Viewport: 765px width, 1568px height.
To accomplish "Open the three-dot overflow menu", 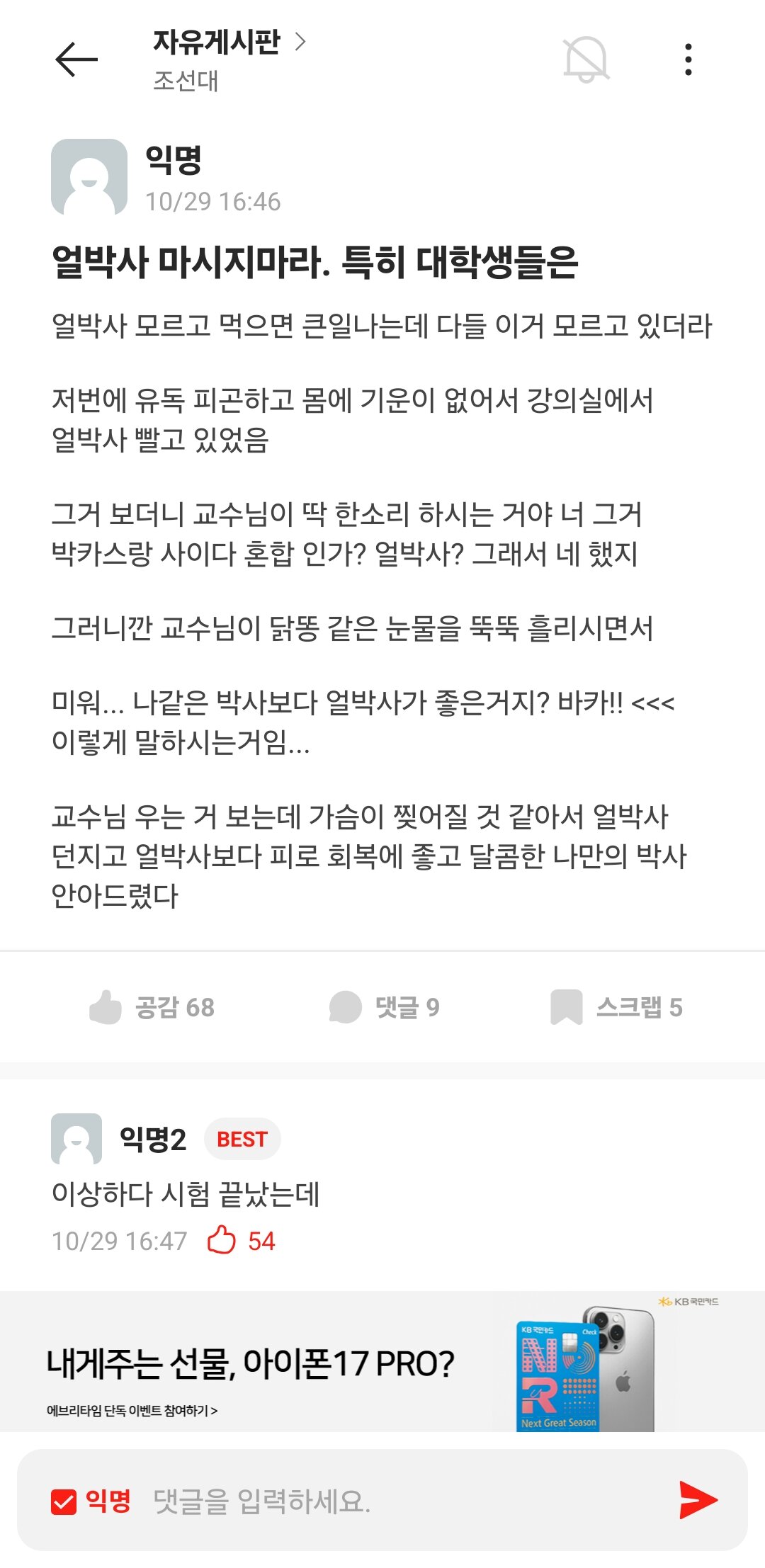I will coord(688,59).
